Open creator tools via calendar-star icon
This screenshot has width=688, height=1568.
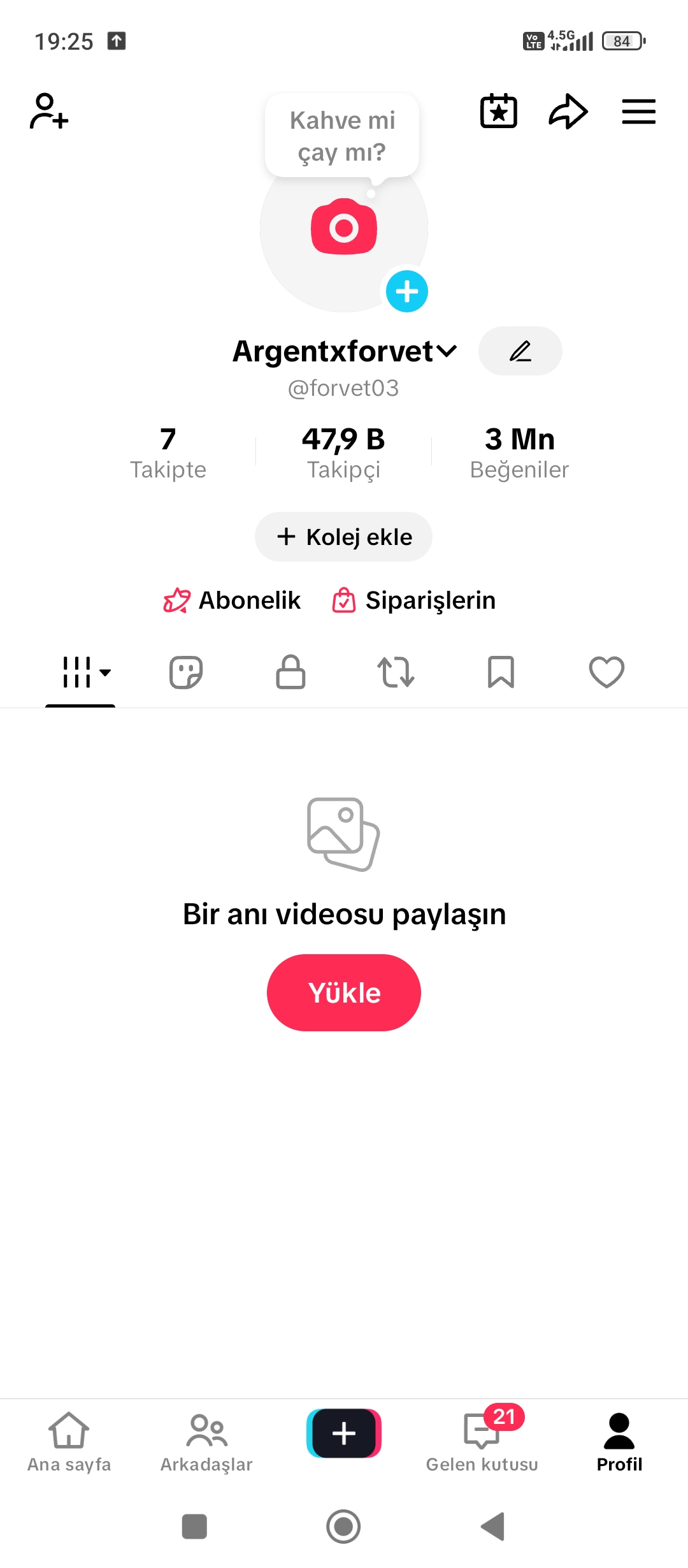click(x=499, y=112)
